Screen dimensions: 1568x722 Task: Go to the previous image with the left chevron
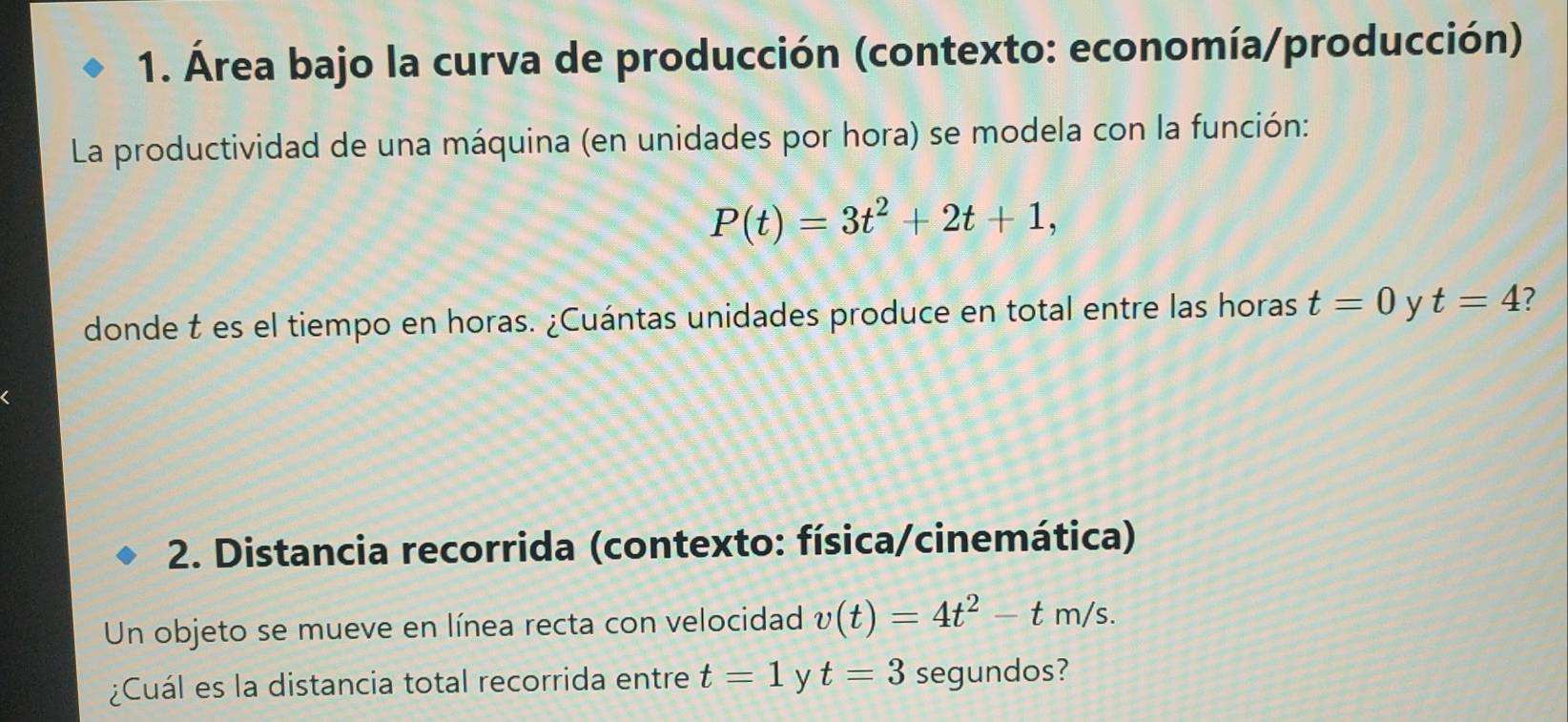click(4, 397)
